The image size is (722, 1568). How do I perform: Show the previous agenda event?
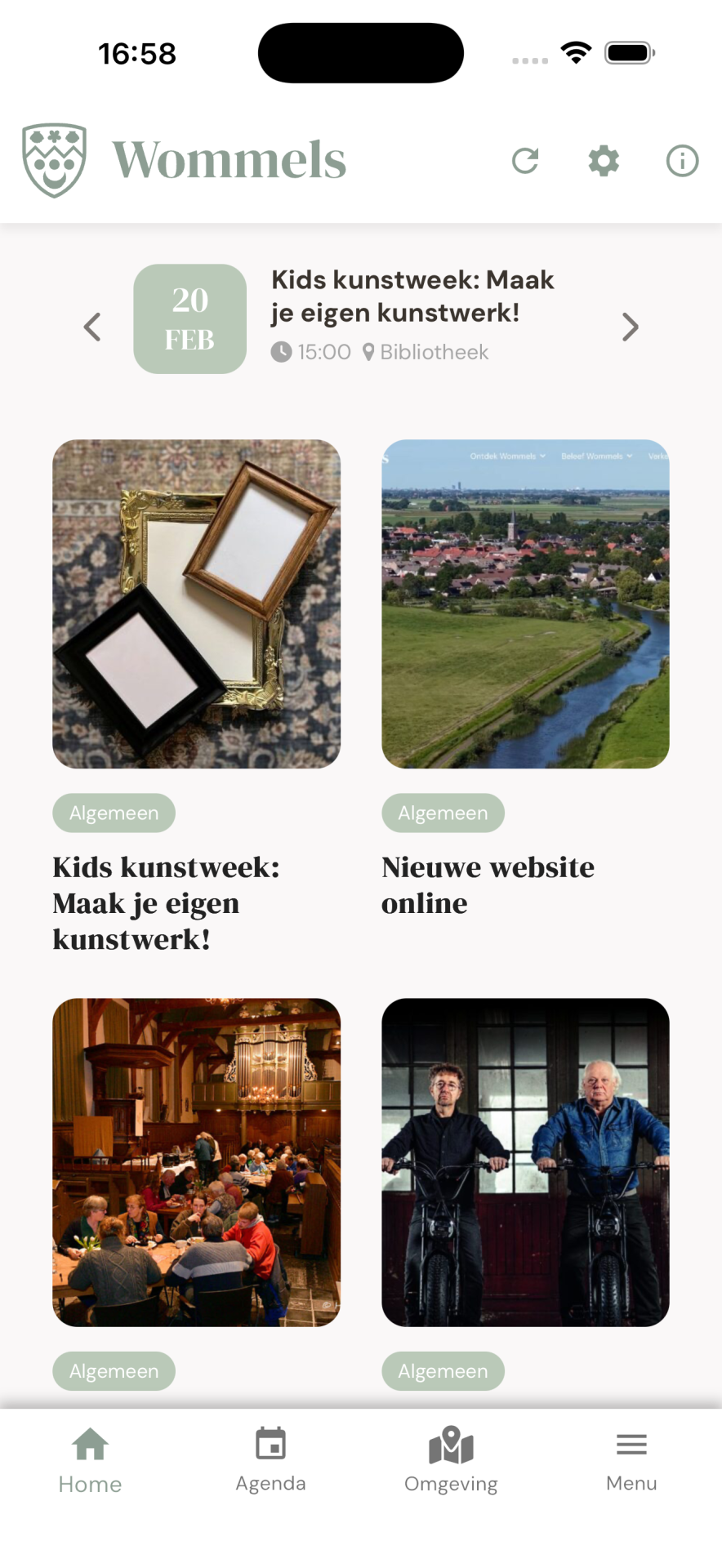(93, 327)
